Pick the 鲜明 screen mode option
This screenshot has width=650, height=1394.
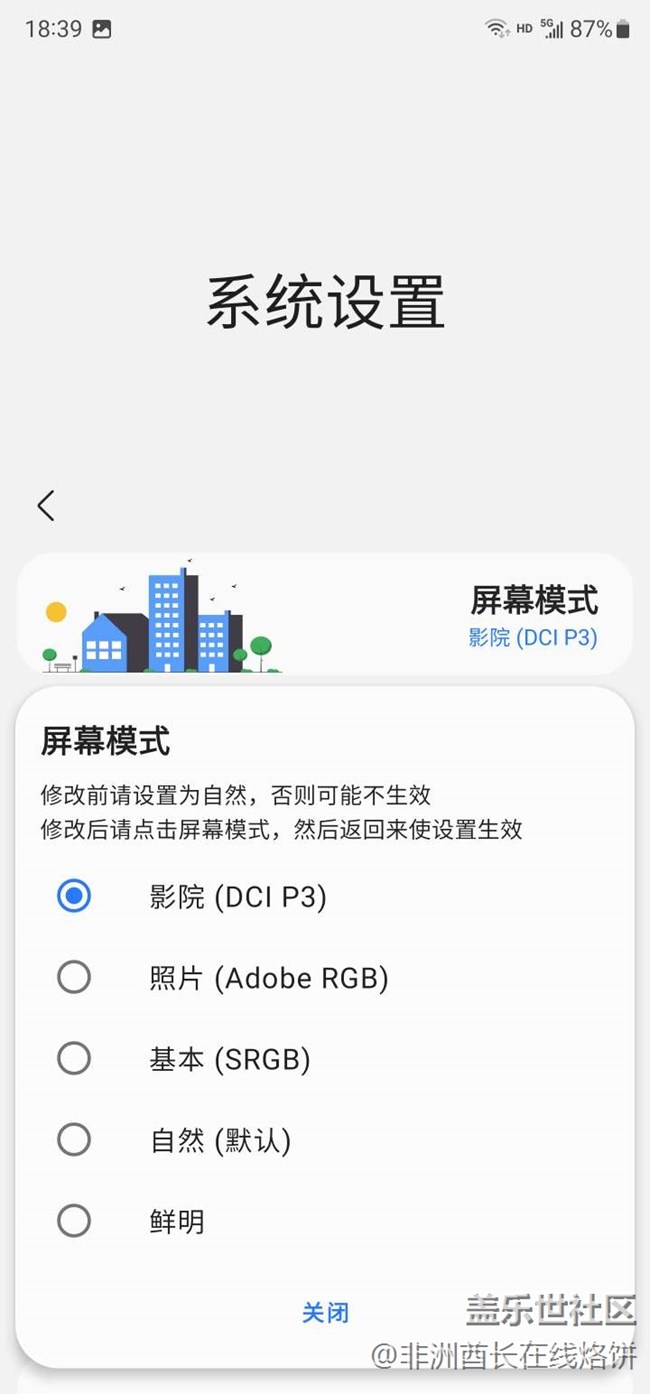[74, 1220]
